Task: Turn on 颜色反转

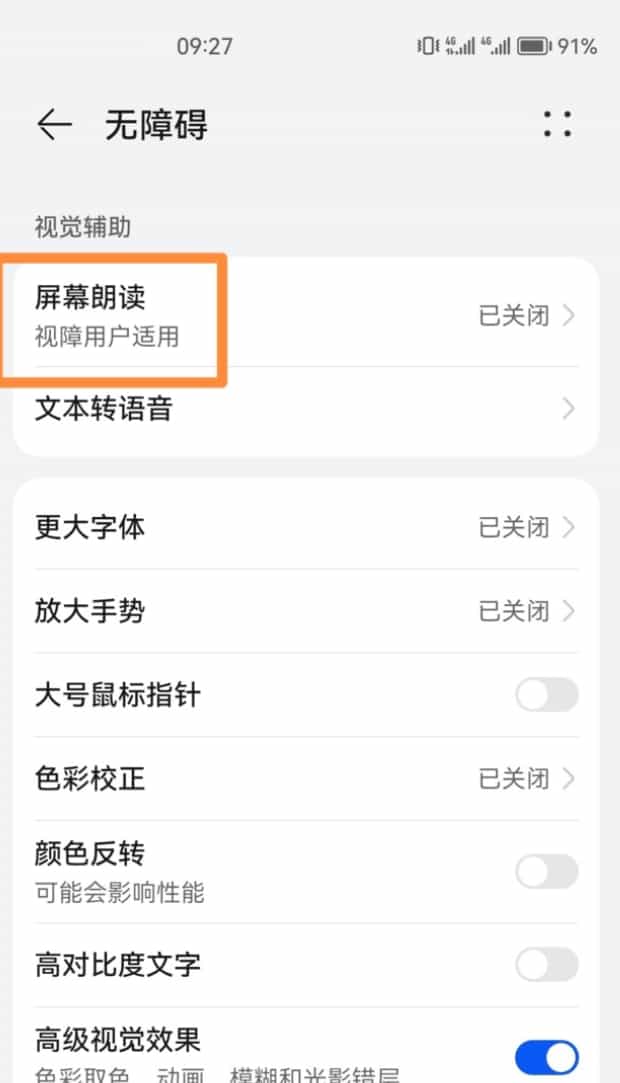Action: tap(546, 871)
